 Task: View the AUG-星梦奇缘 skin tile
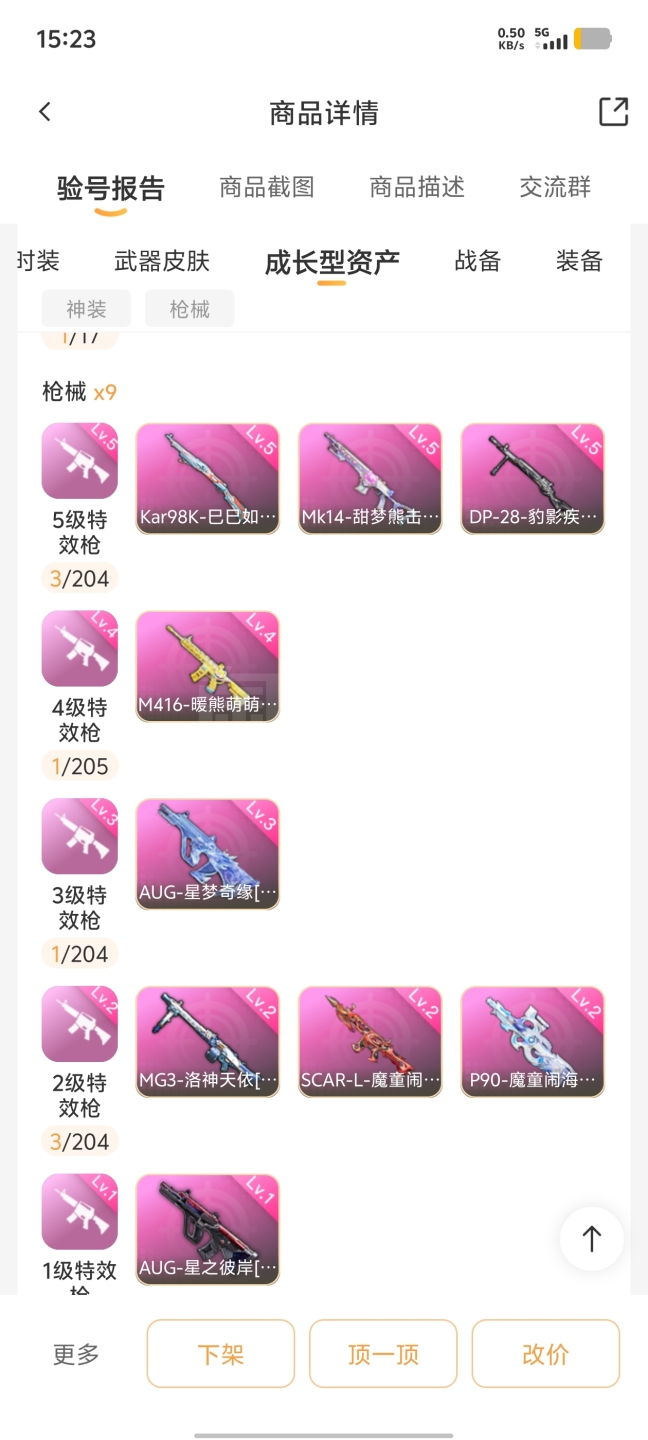[x=207, y=853]
